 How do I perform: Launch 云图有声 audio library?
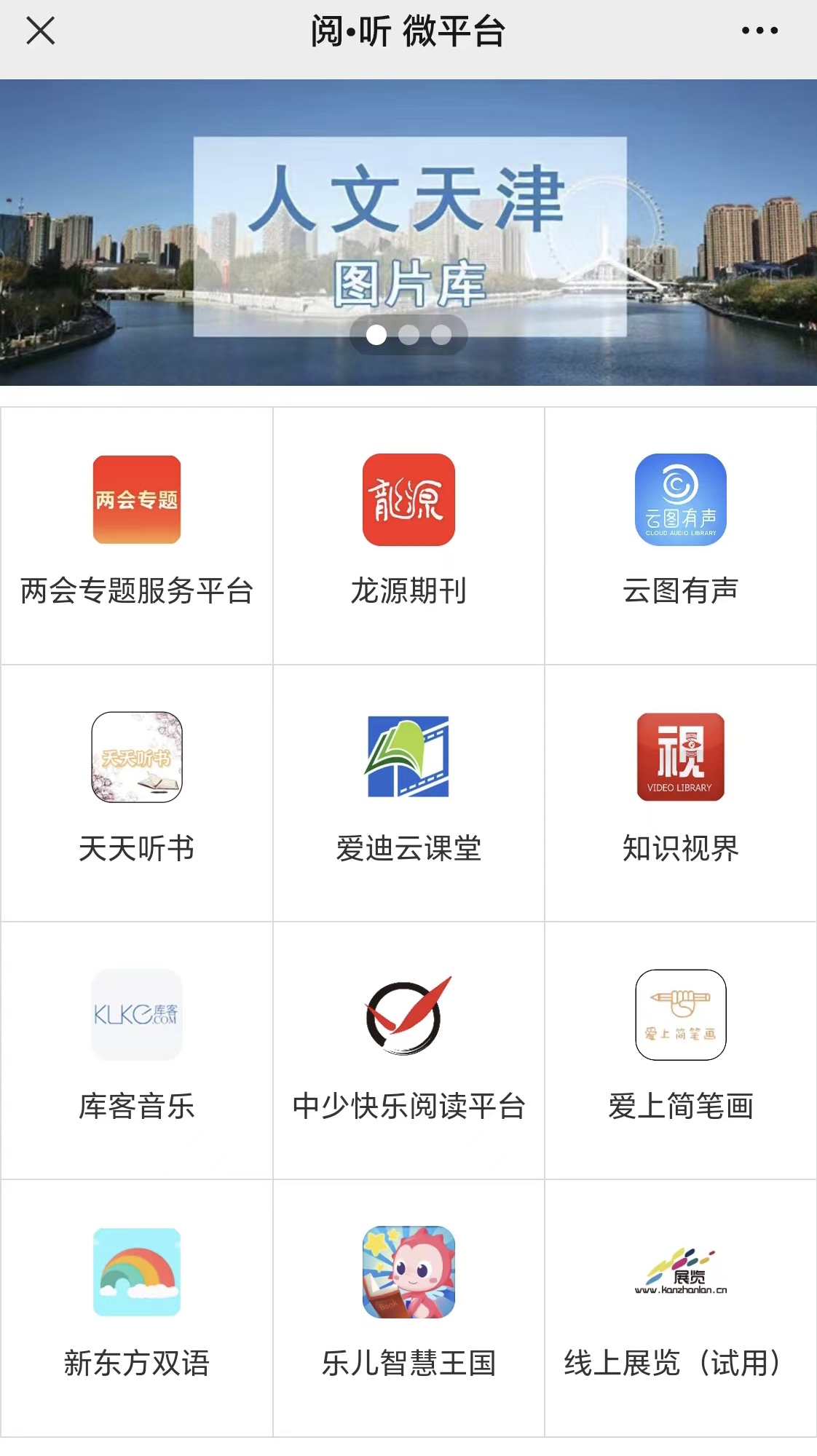tap(680, 535)
